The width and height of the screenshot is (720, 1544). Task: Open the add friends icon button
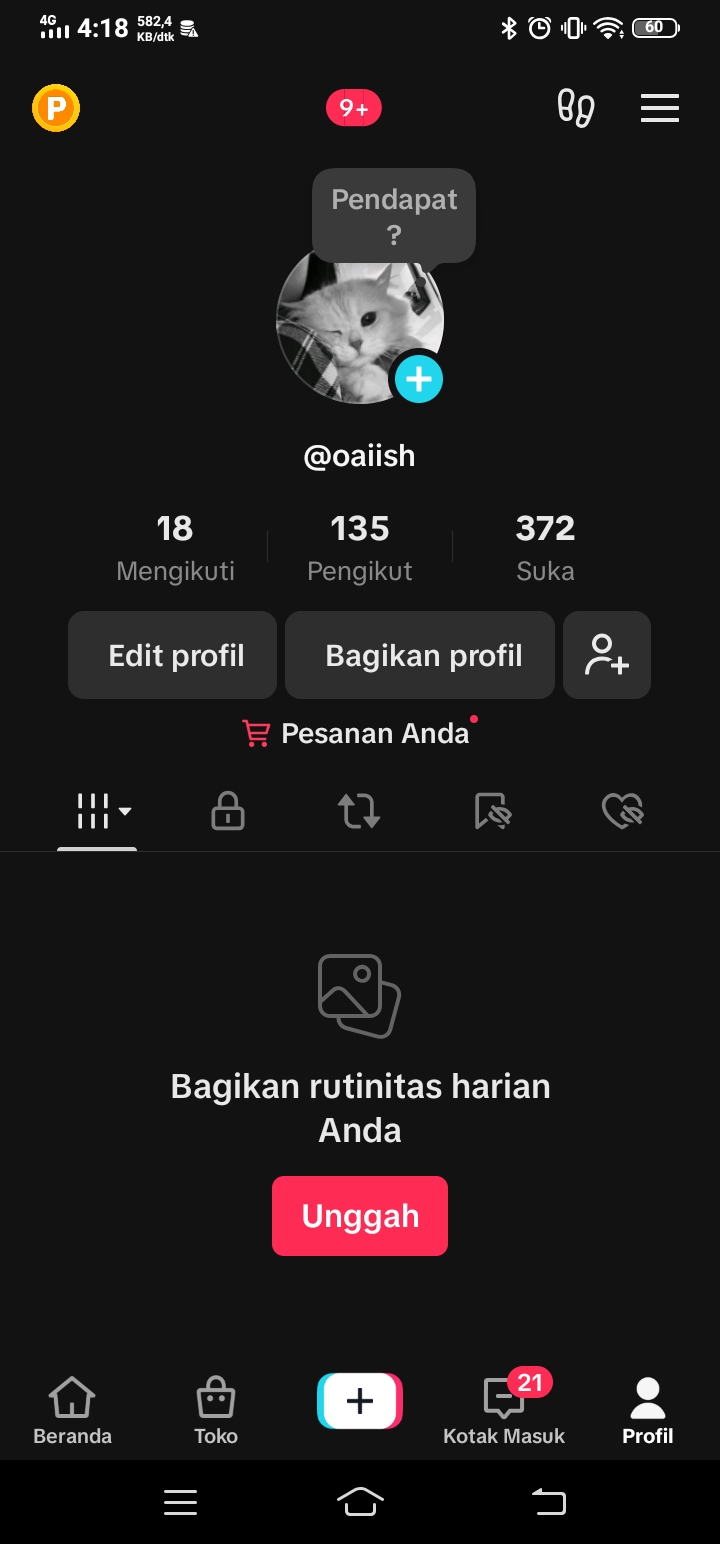pyautogui.click(x=607, y=655)
